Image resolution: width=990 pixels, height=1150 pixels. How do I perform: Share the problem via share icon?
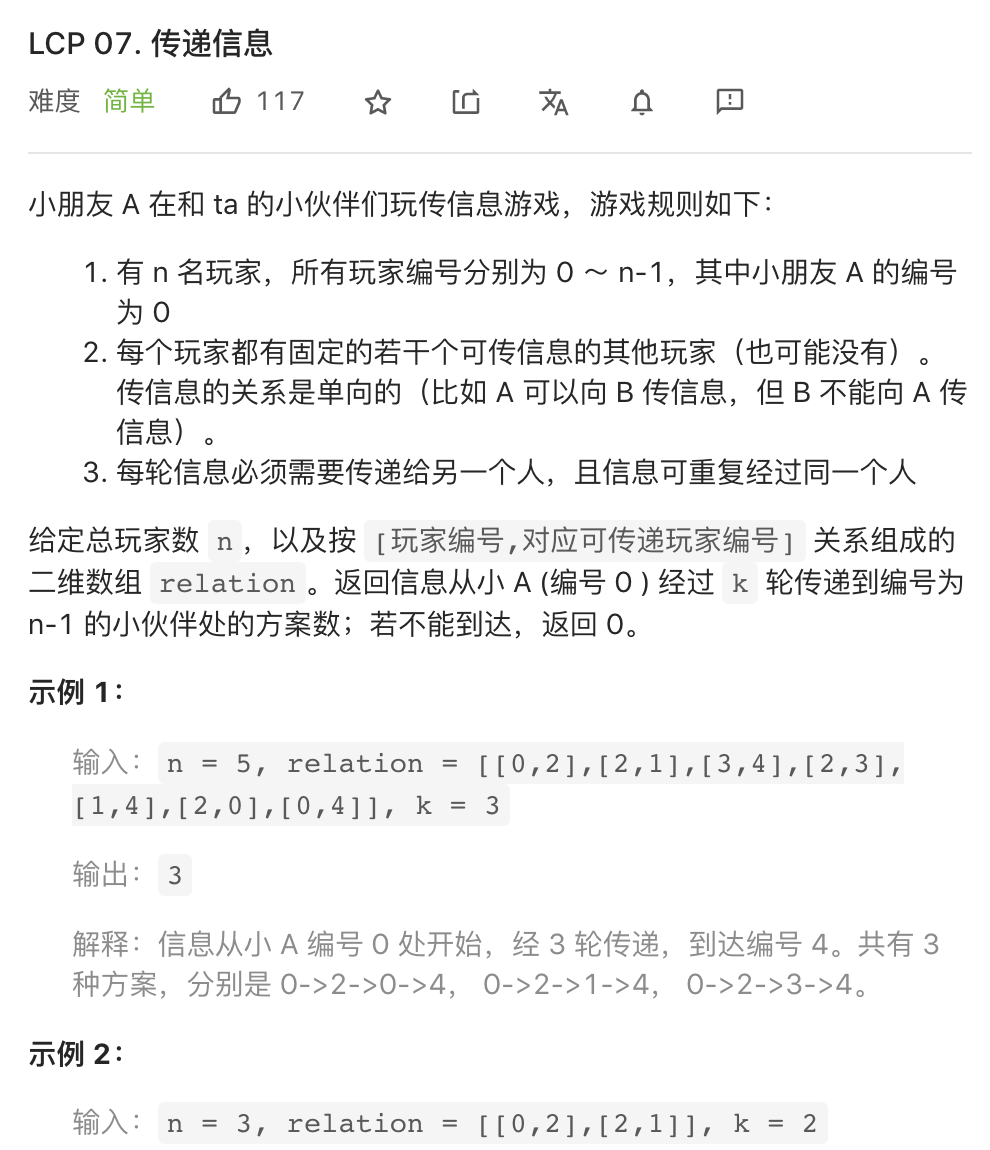tap(466, 101)
